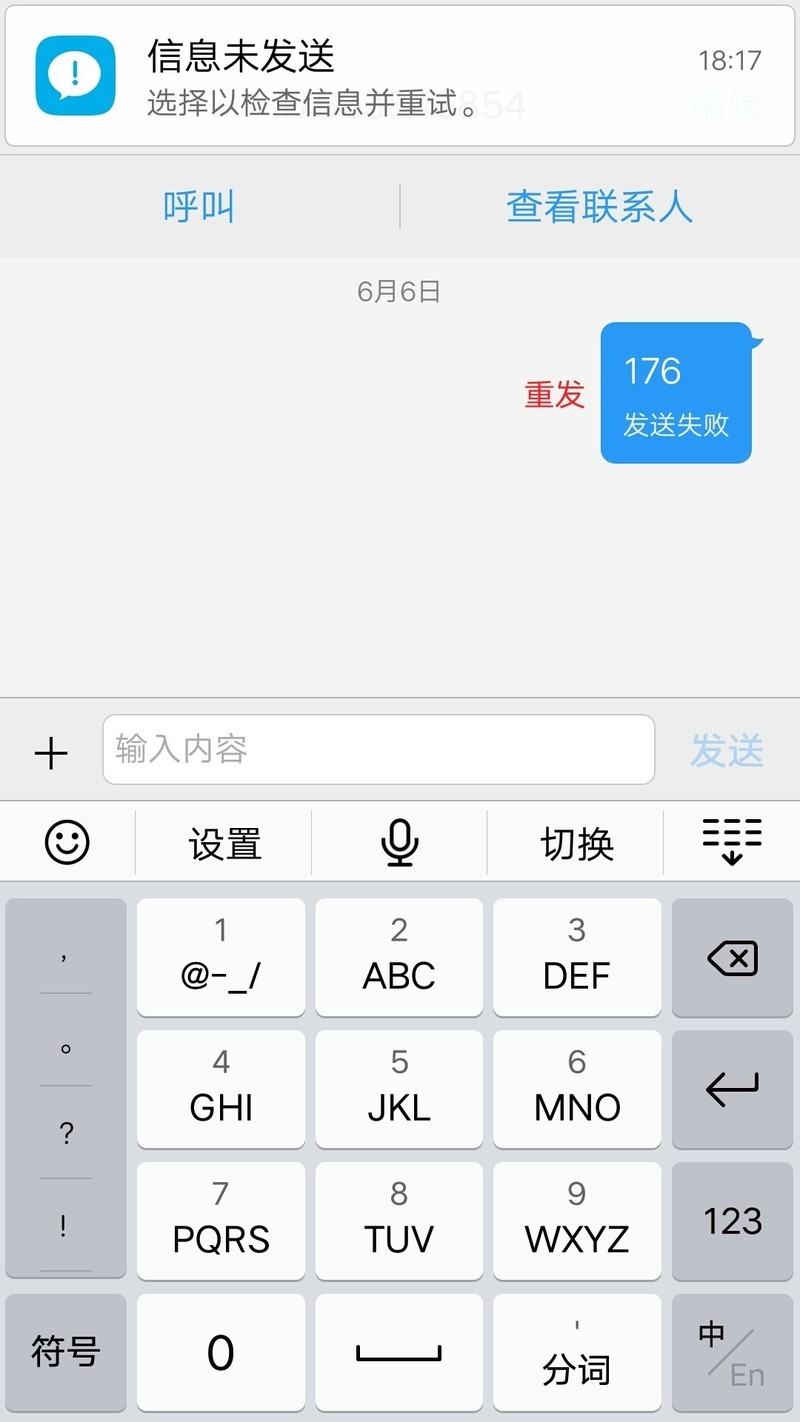
Task: Tap 发送 to send the message
Action: click(x=726, y=751)
